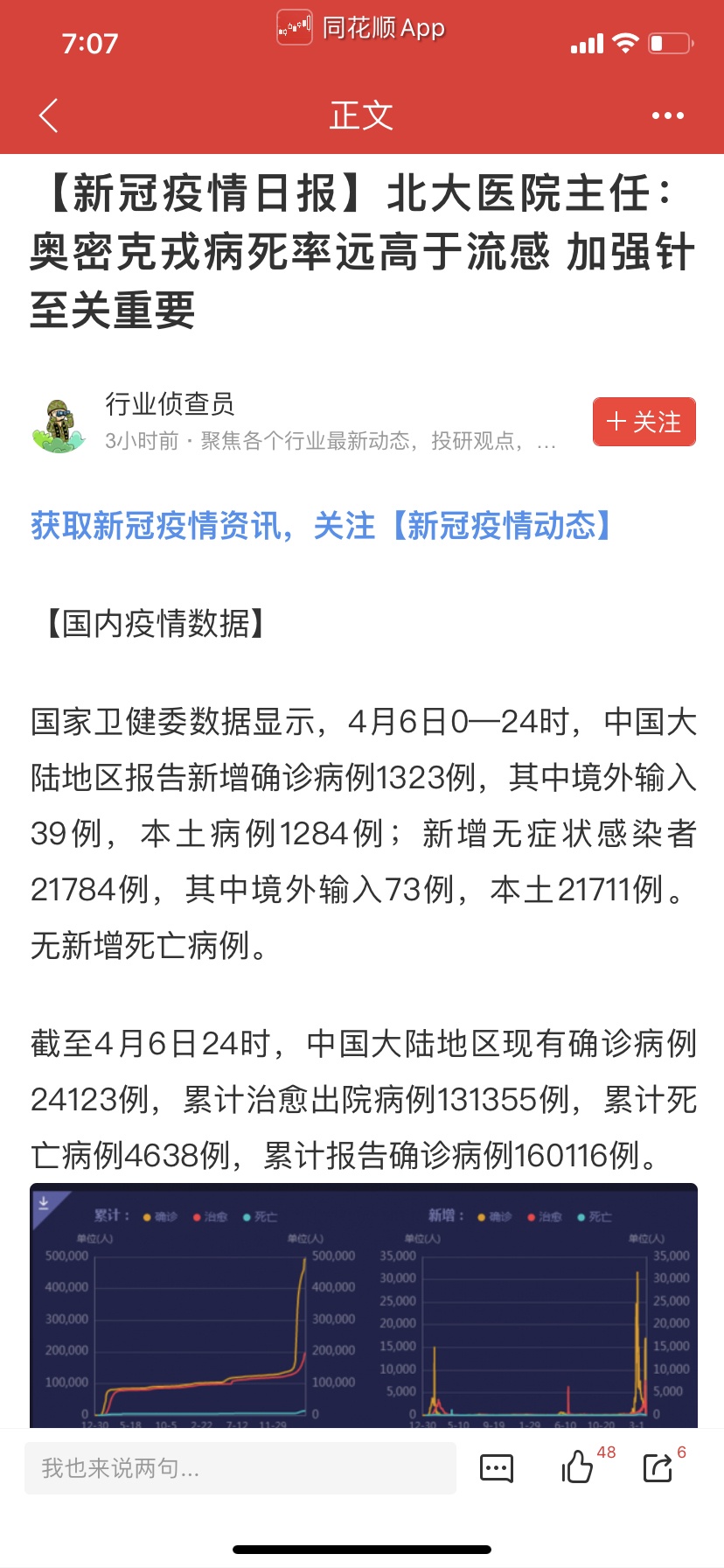
Task: Share this article
Action: 658,1467
